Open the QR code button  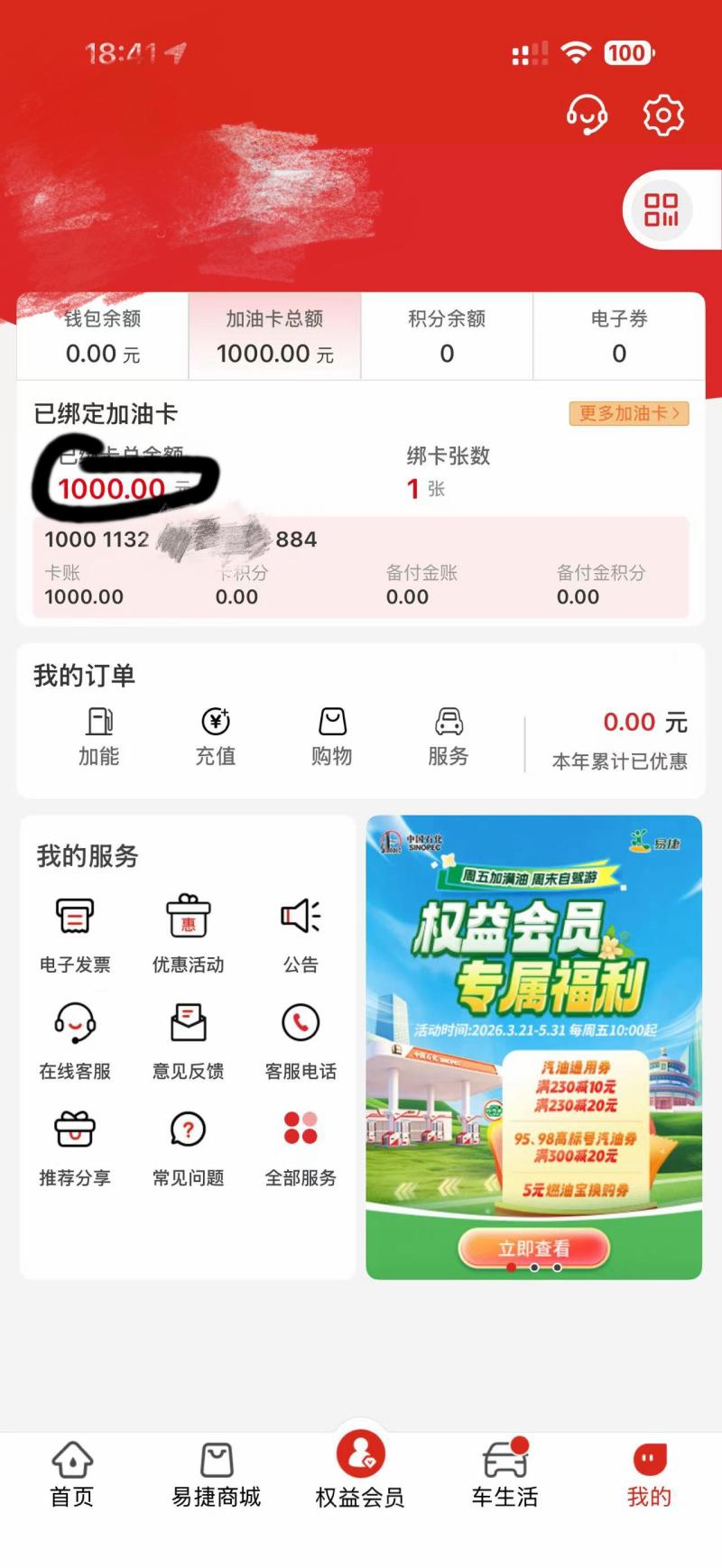click(661, 210)
